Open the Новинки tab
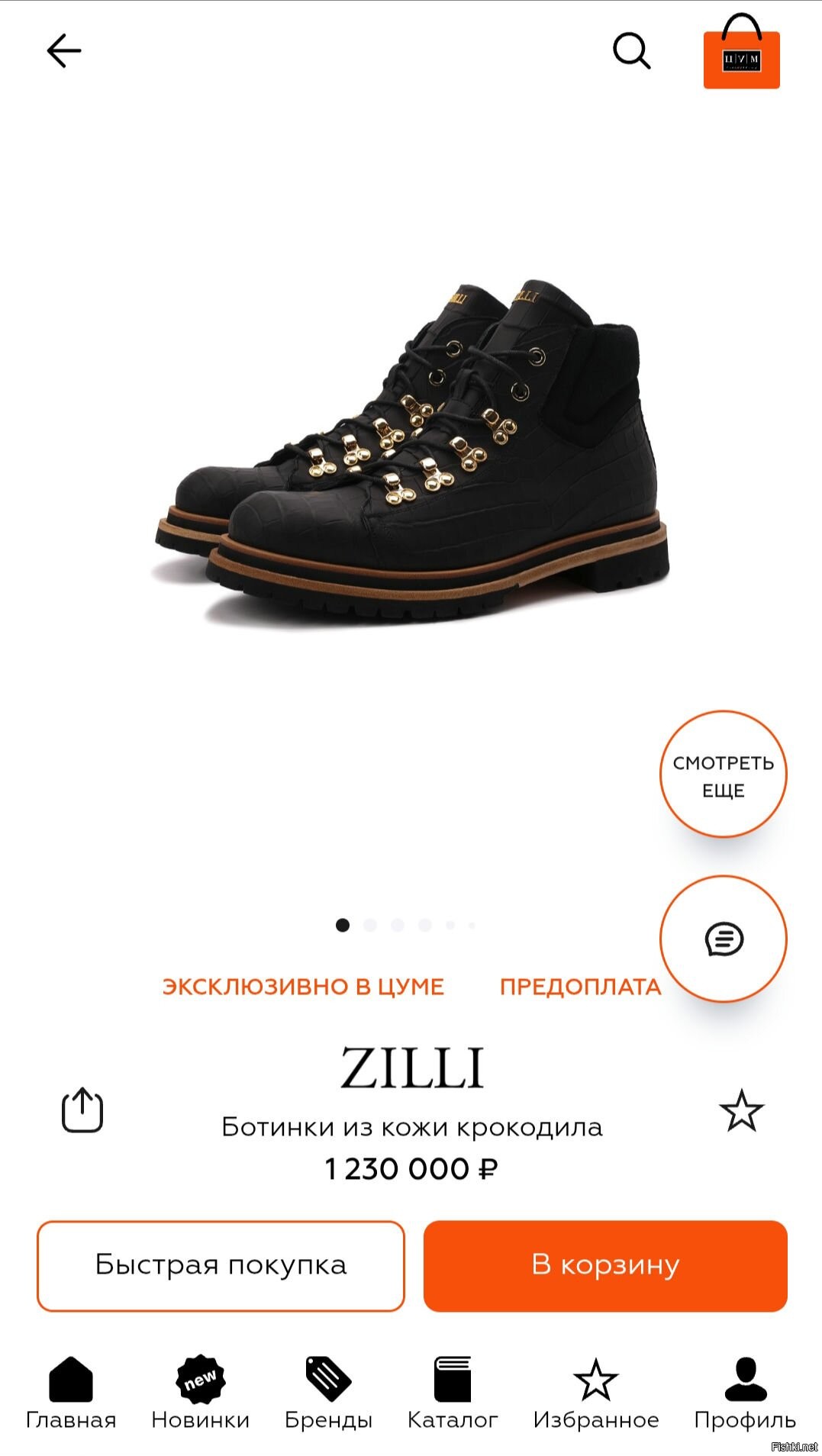The width and height of the screenshot is (822, 1456). pos(200,1393)
